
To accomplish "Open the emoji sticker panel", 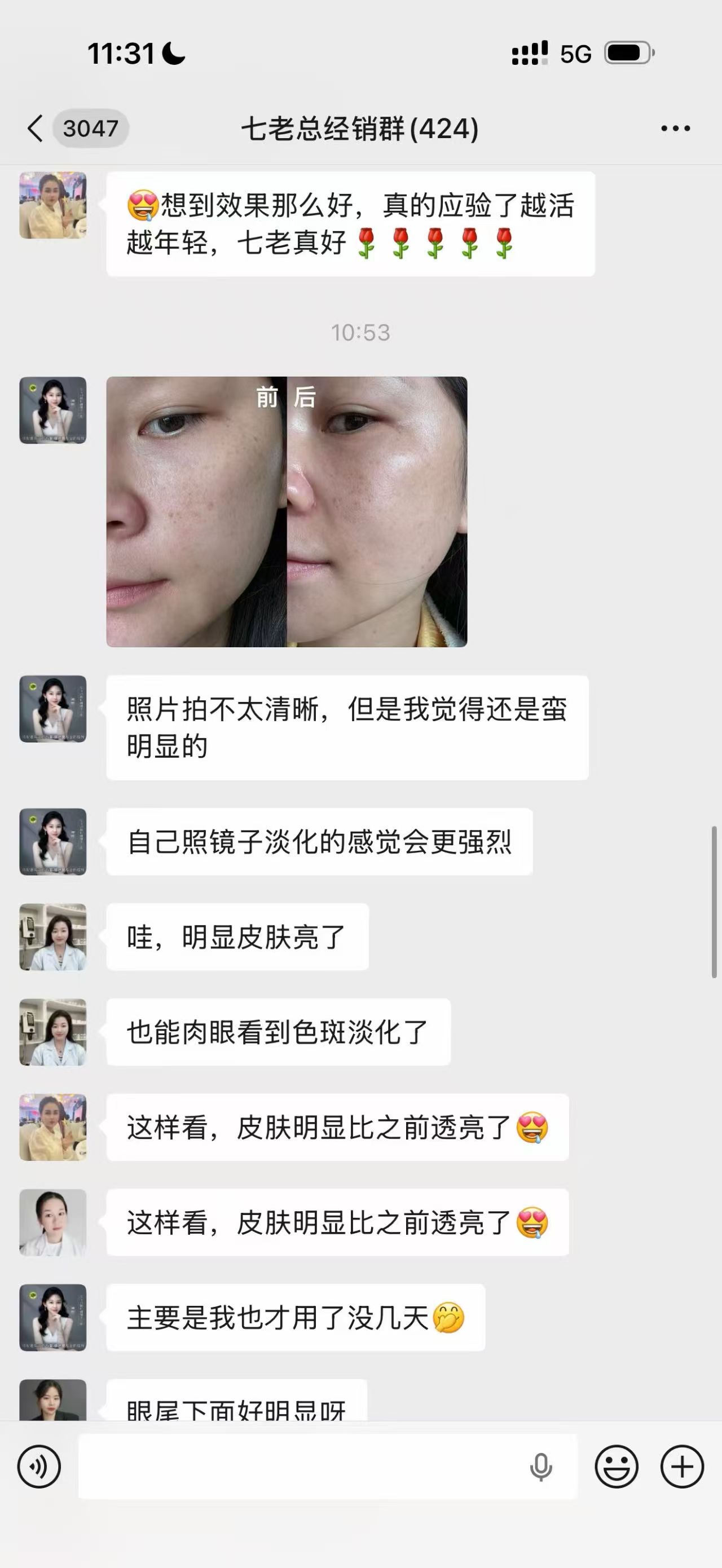I will [616, 1467].
